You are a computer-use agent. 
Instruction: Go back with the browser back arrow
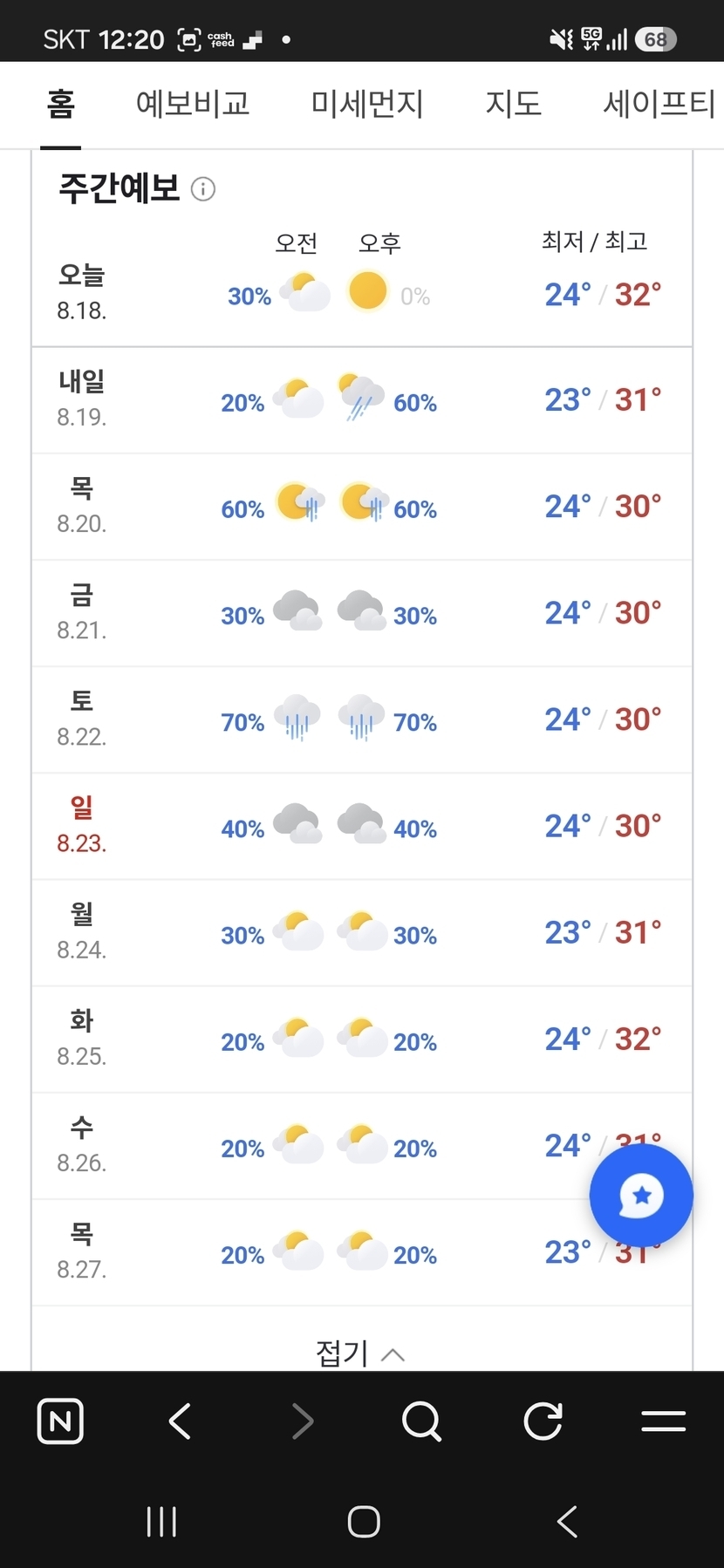180,1421
